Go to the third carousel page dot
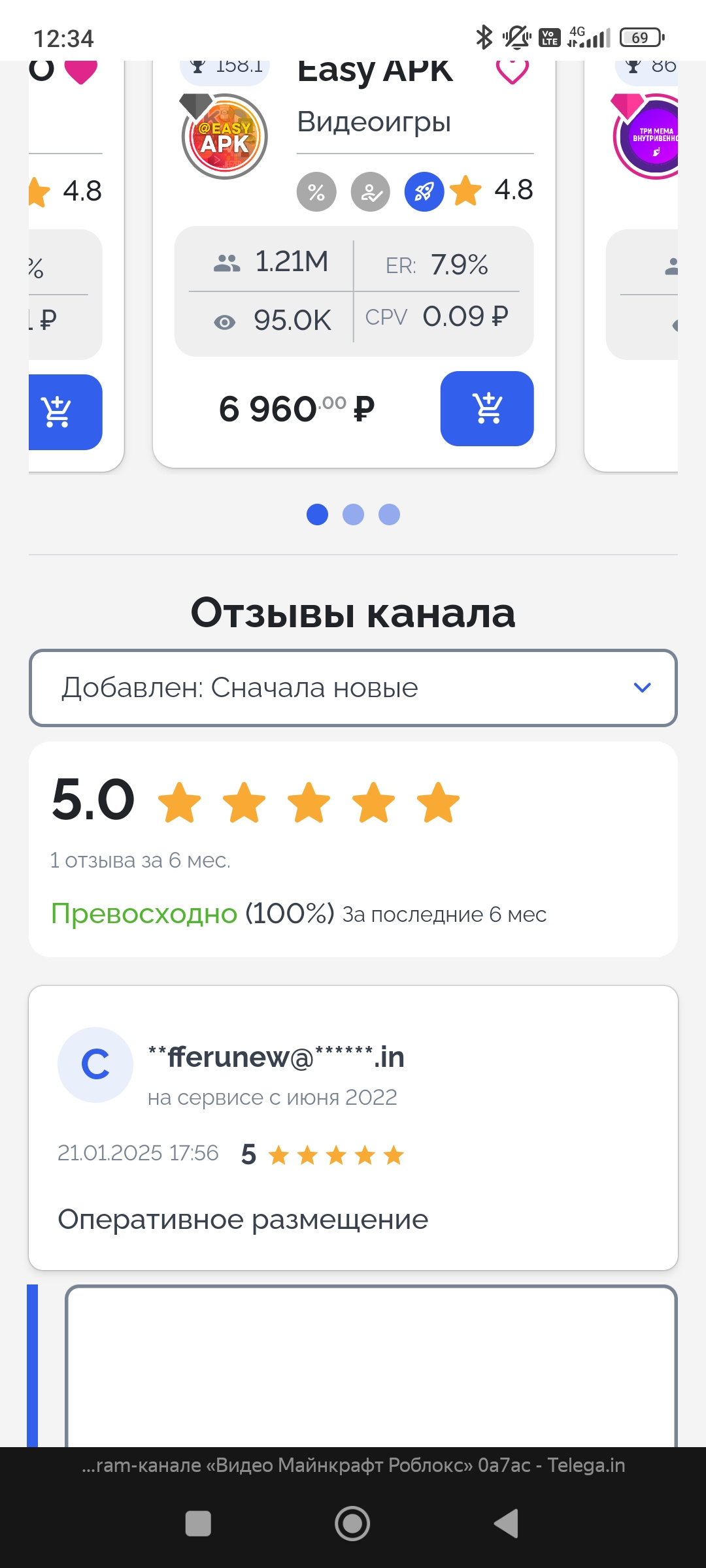706x1568 pixels. 389,515
